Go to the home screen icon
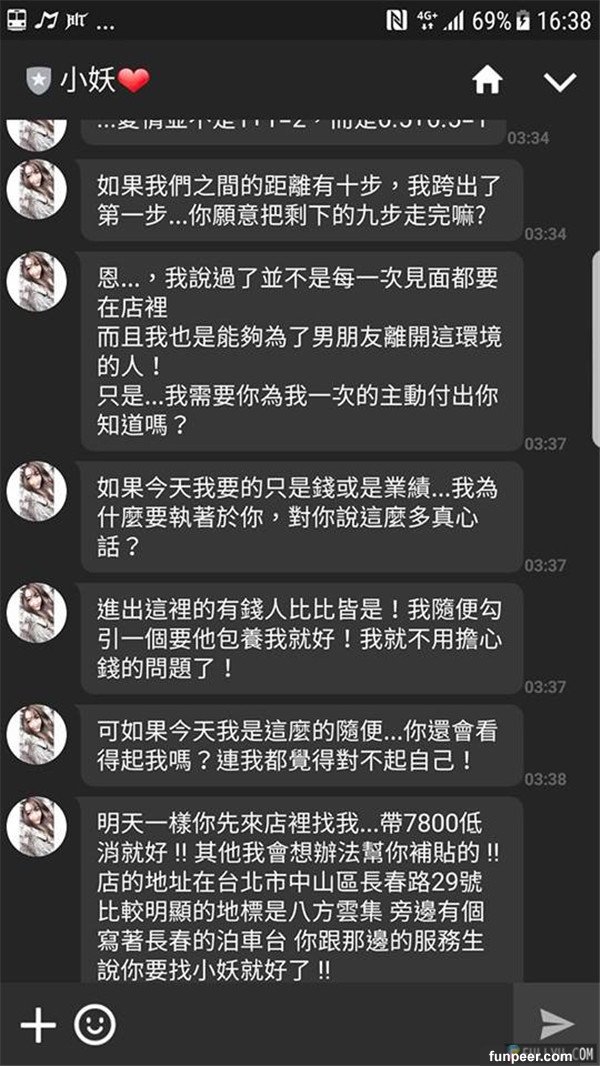Viewport: 600px width, 1066px height. point(487,80)
